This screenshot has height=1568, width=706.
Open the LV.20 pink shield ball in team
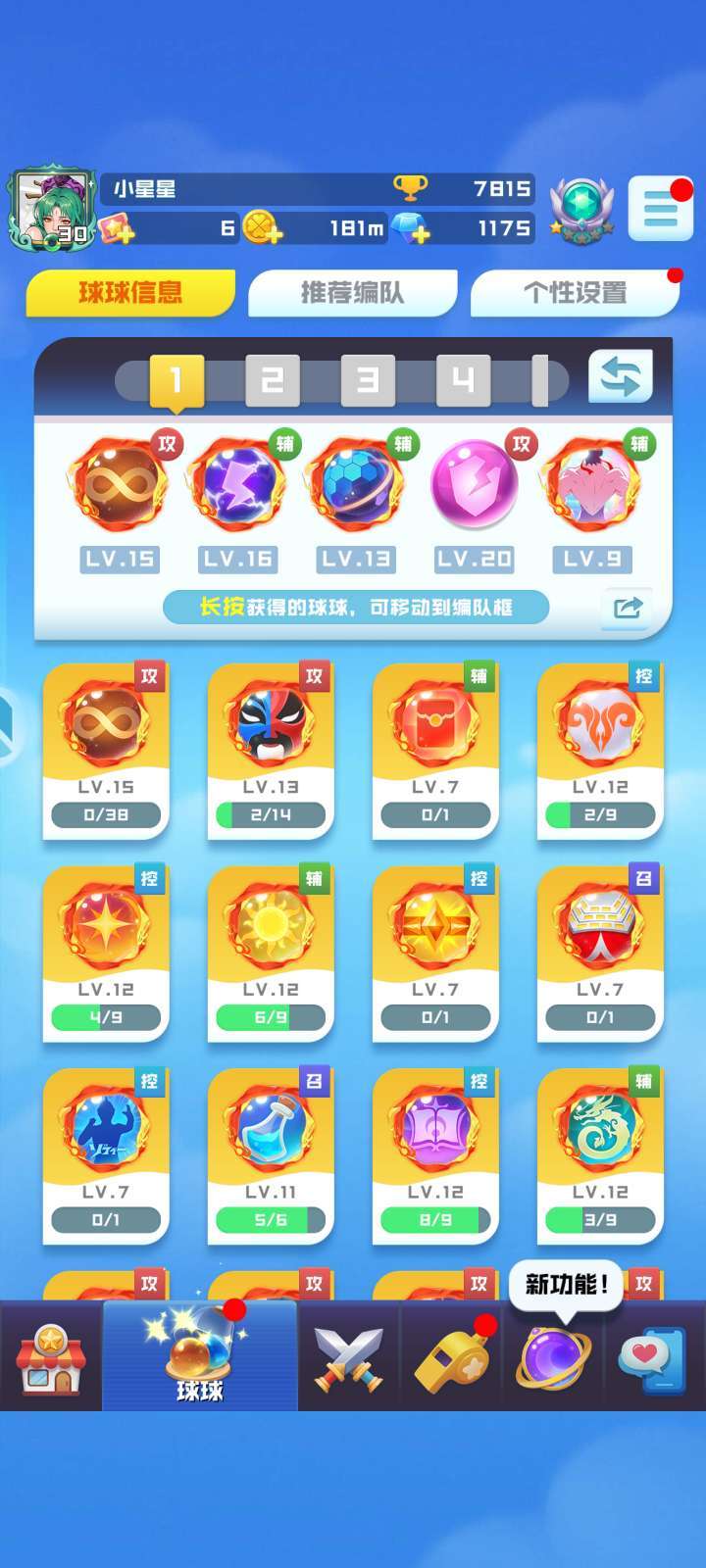pos(475,485)
